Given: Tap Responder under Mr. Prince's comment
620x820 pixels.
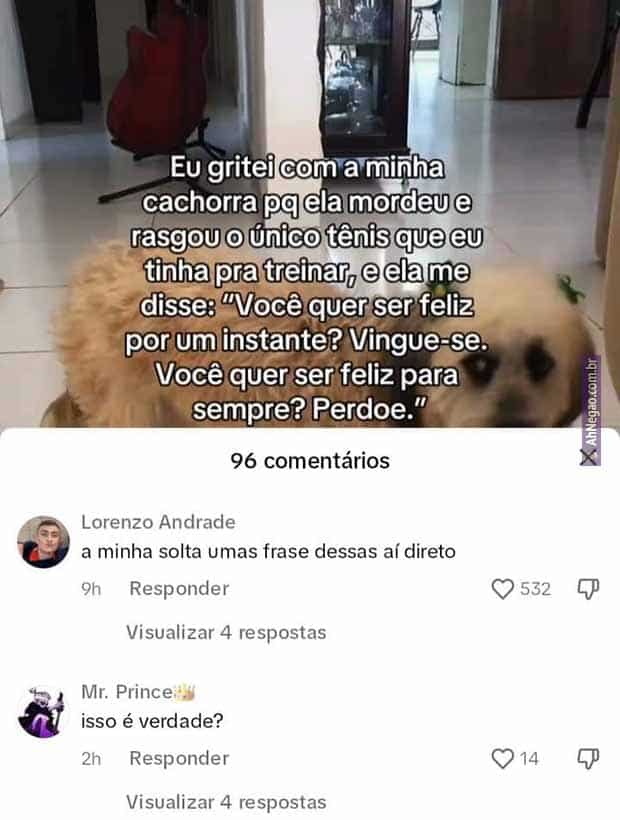Looking at the screenshot, I should coord(179,759).
